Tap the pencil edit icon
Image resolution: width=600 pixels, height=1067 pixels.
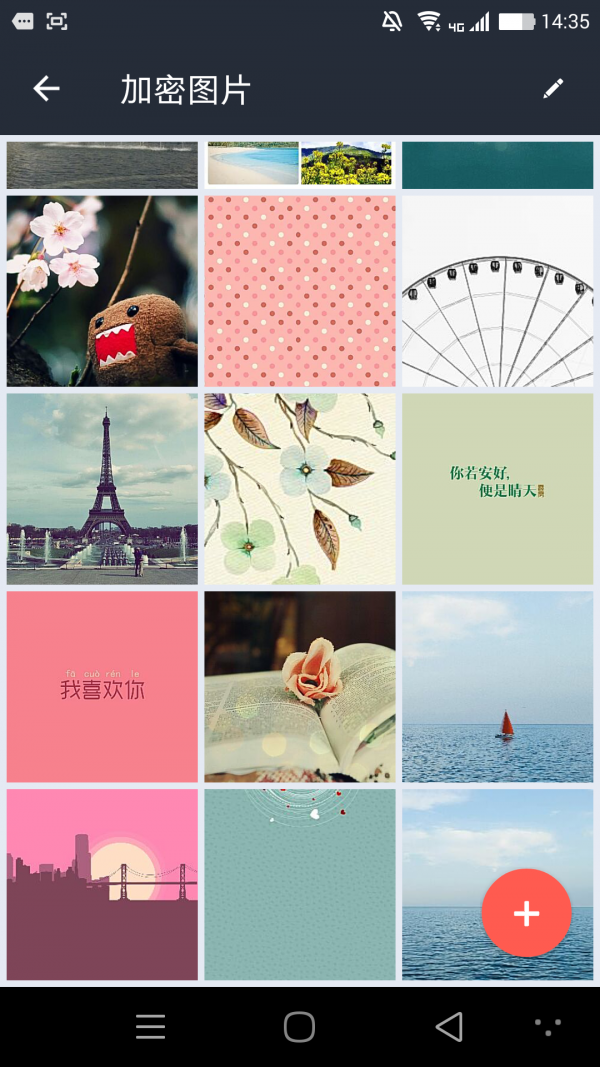tap(553, 89)
